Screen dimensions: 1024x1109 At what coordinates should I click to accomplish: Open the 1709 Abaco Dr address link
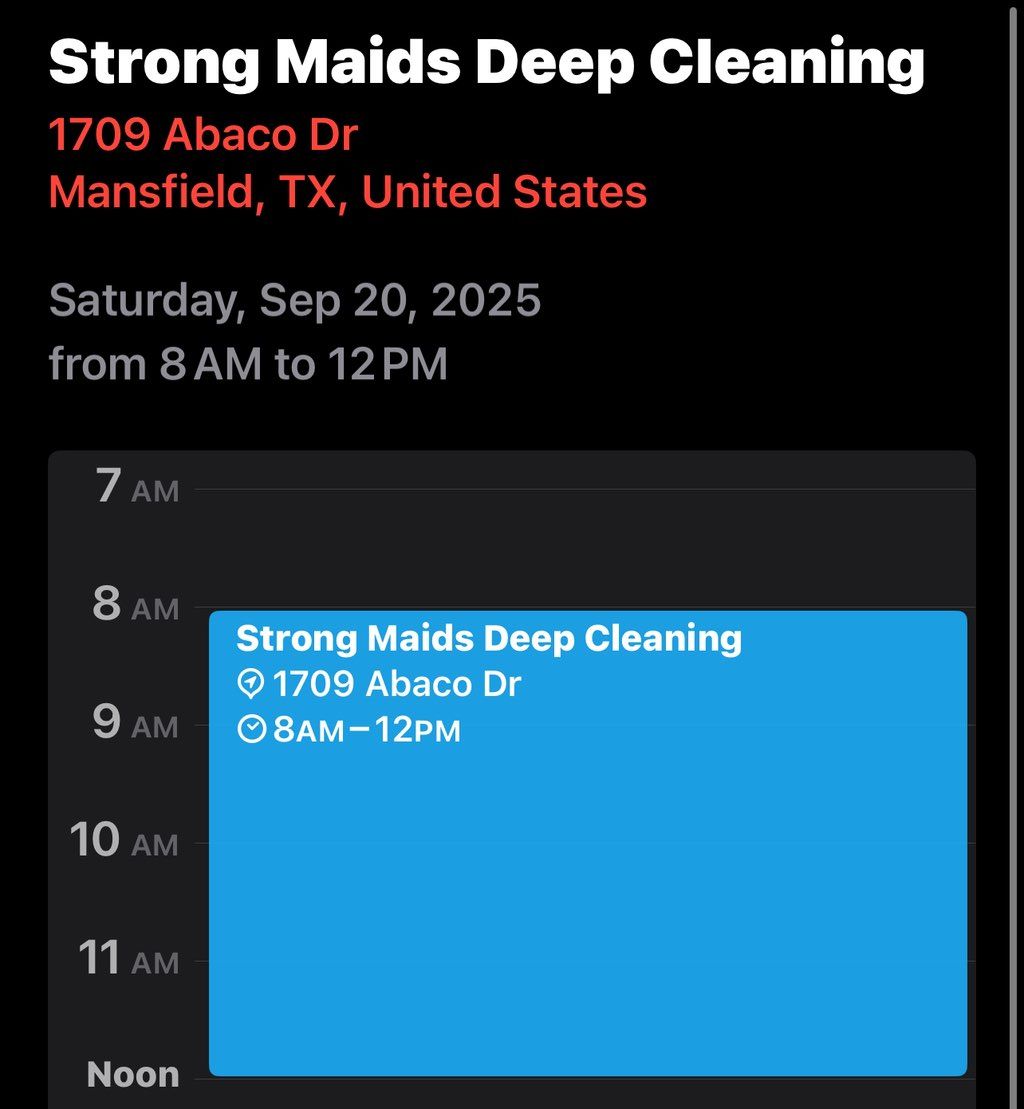coord(203,136)
